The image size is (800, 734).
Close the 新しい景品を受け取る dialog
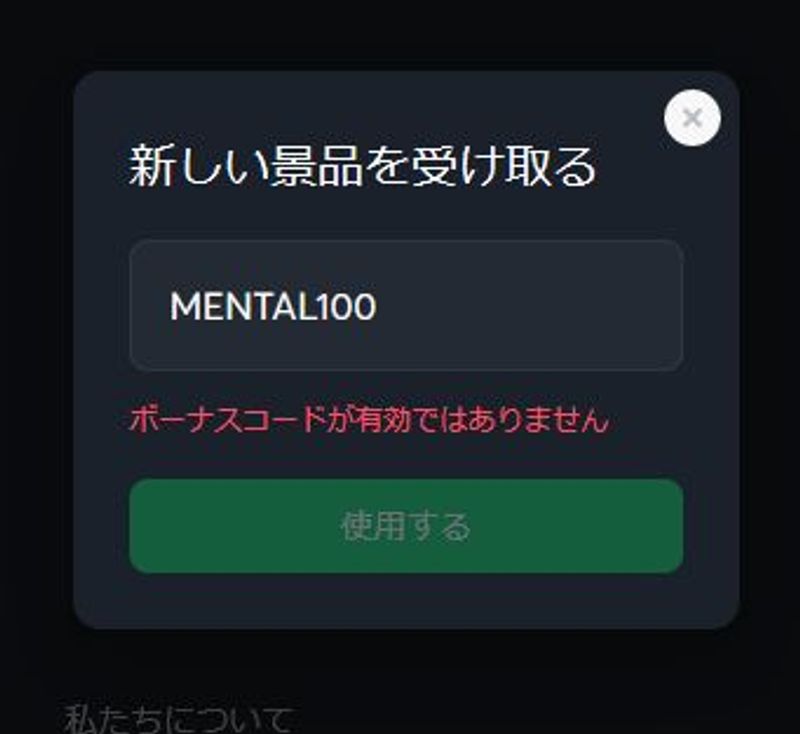[692, 119]
